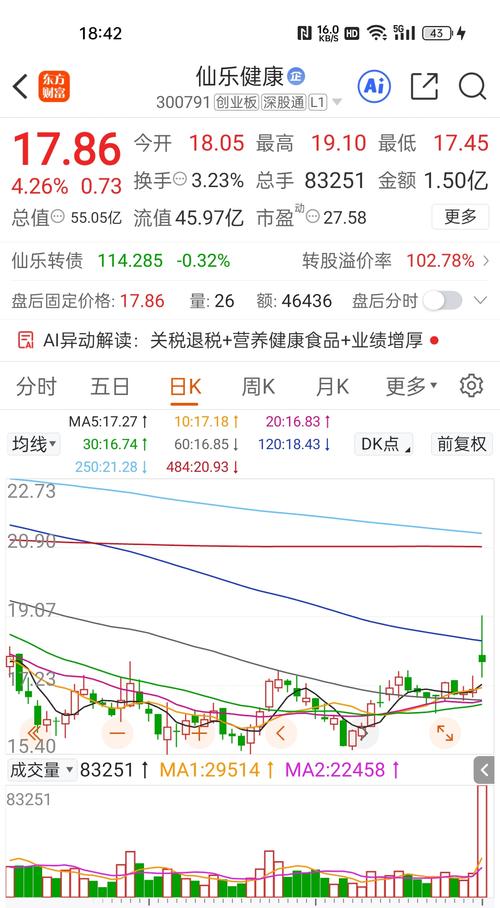Open the 成交量 indicator dropdown
The height and width of the screenshot is (908, 500).
tap(42, 770)
